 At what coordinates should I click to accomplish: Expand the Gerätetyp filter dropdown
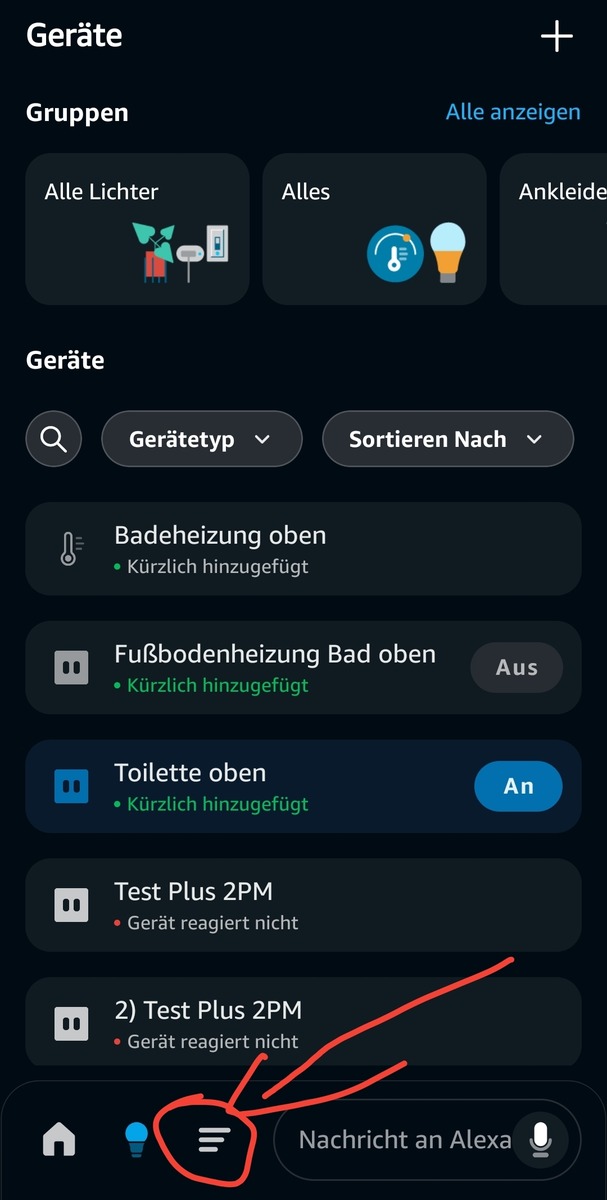coord(201,439)
